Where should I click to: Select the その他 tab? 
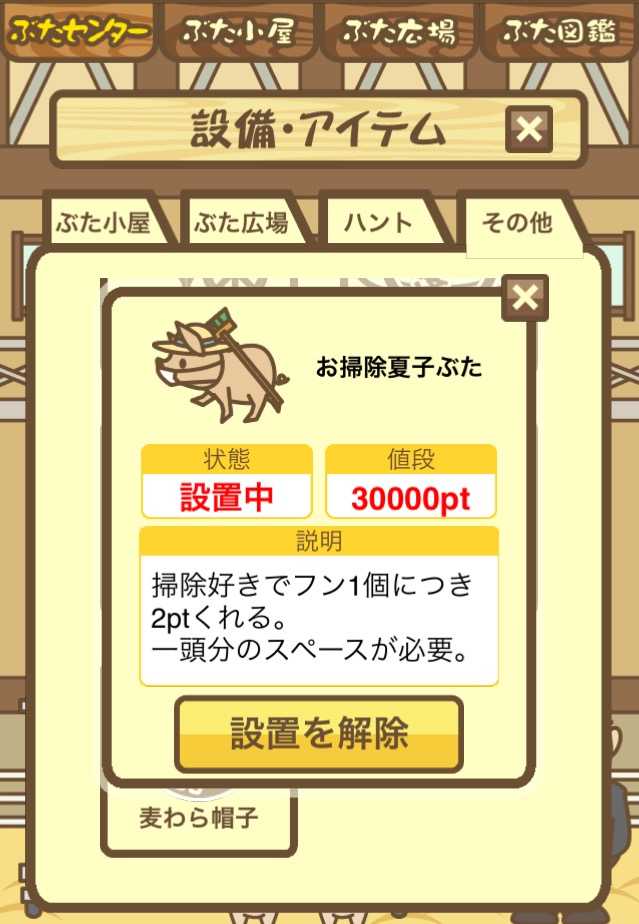click(x=516, y=222)
